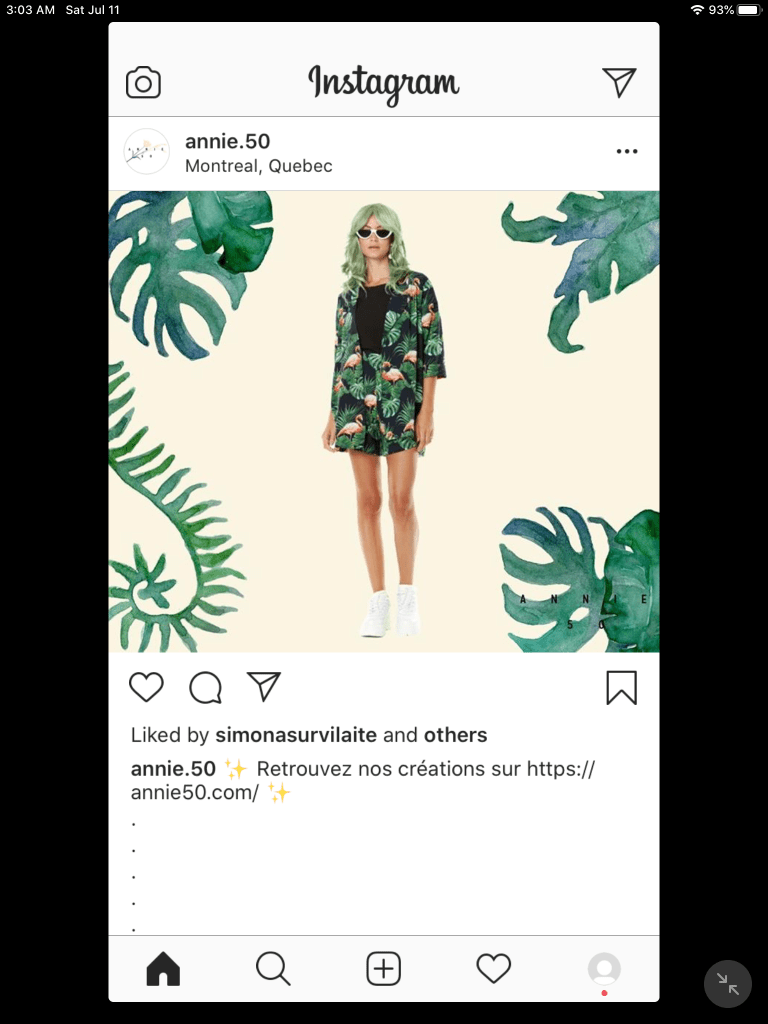View others who liked the post
The height and width of the screenshot is (1024, 768).
(x=455, y=735)
